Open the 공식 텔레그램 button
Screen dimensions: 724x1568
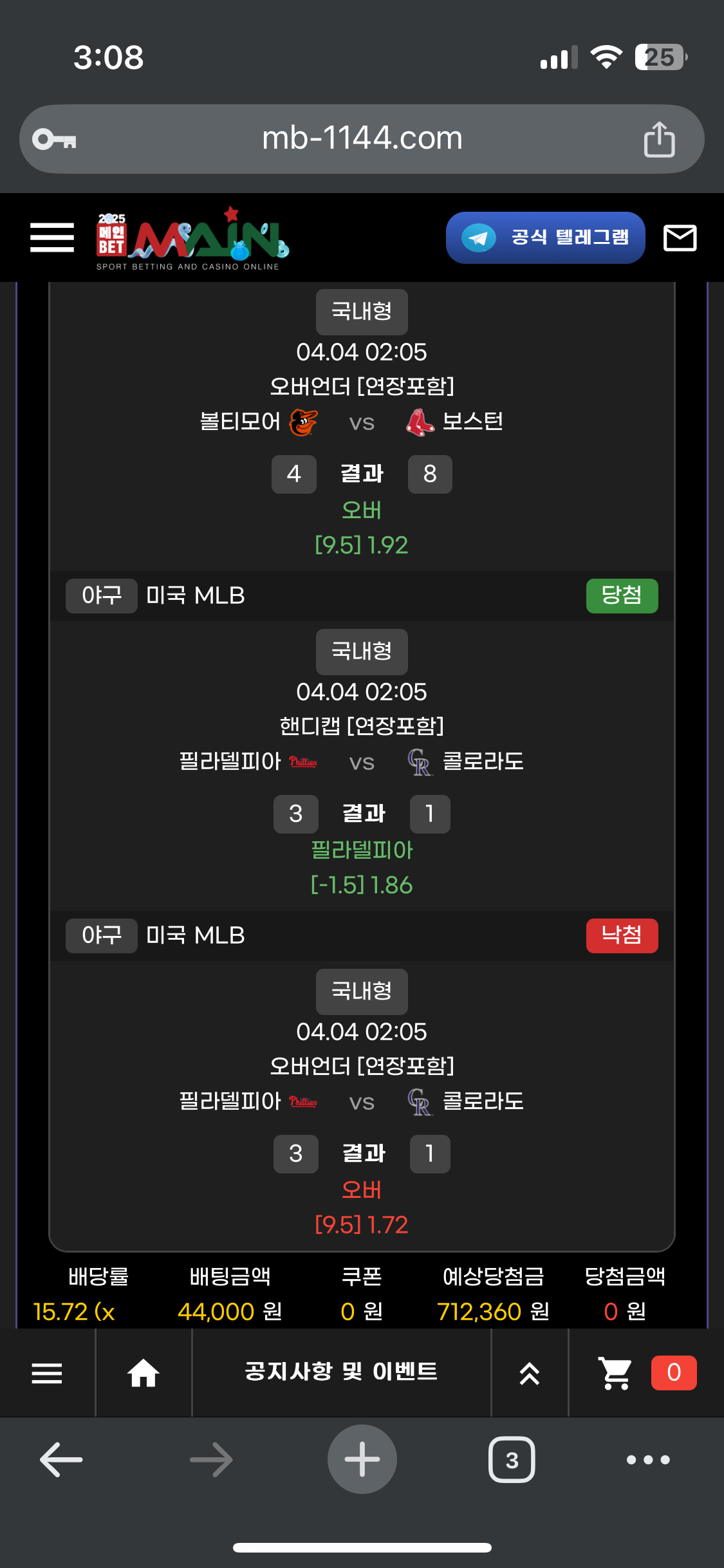pyautogui.click(x=545, y=238)
